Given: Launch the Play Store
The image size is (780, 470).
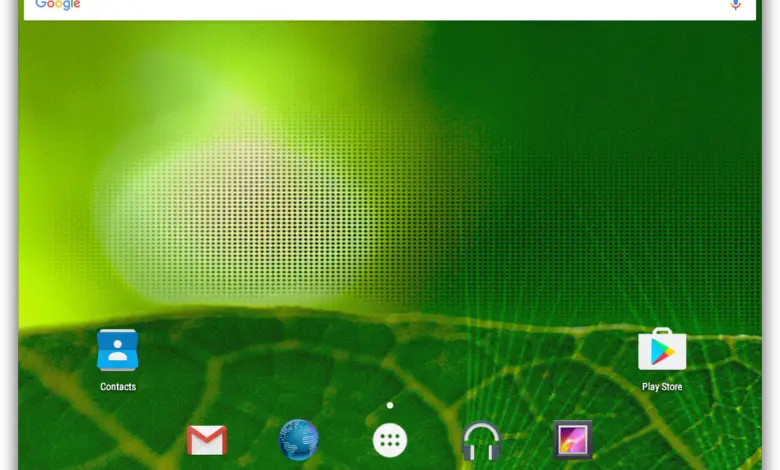Looking at the screenshot, I should 662,351.
